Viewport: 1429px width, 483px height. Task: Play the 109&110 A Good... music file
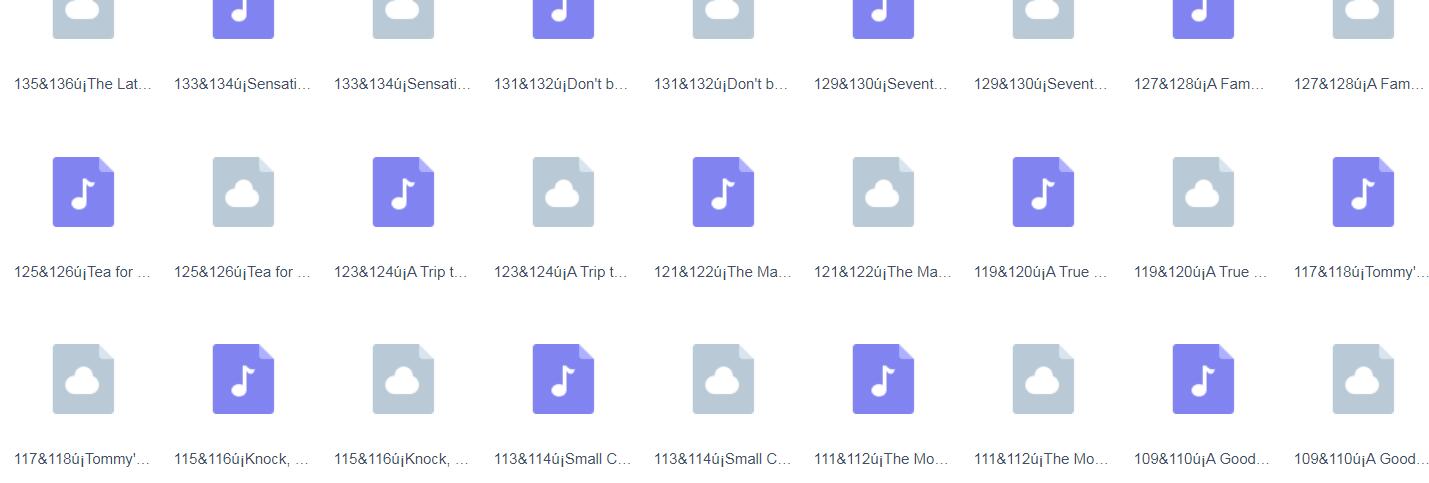click(x=1203, y=379)
